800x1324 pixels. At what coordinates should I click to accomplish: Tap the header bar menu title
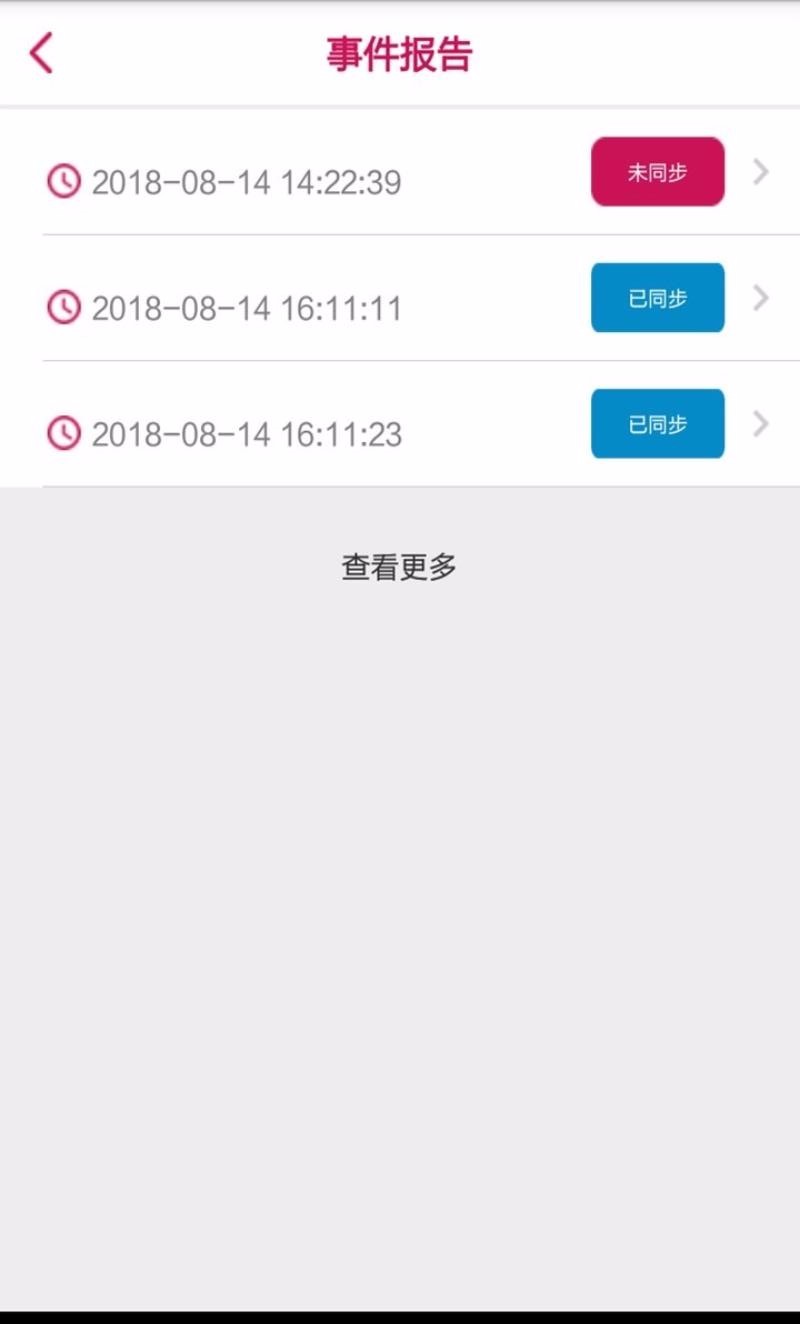(x=399, y=52)
